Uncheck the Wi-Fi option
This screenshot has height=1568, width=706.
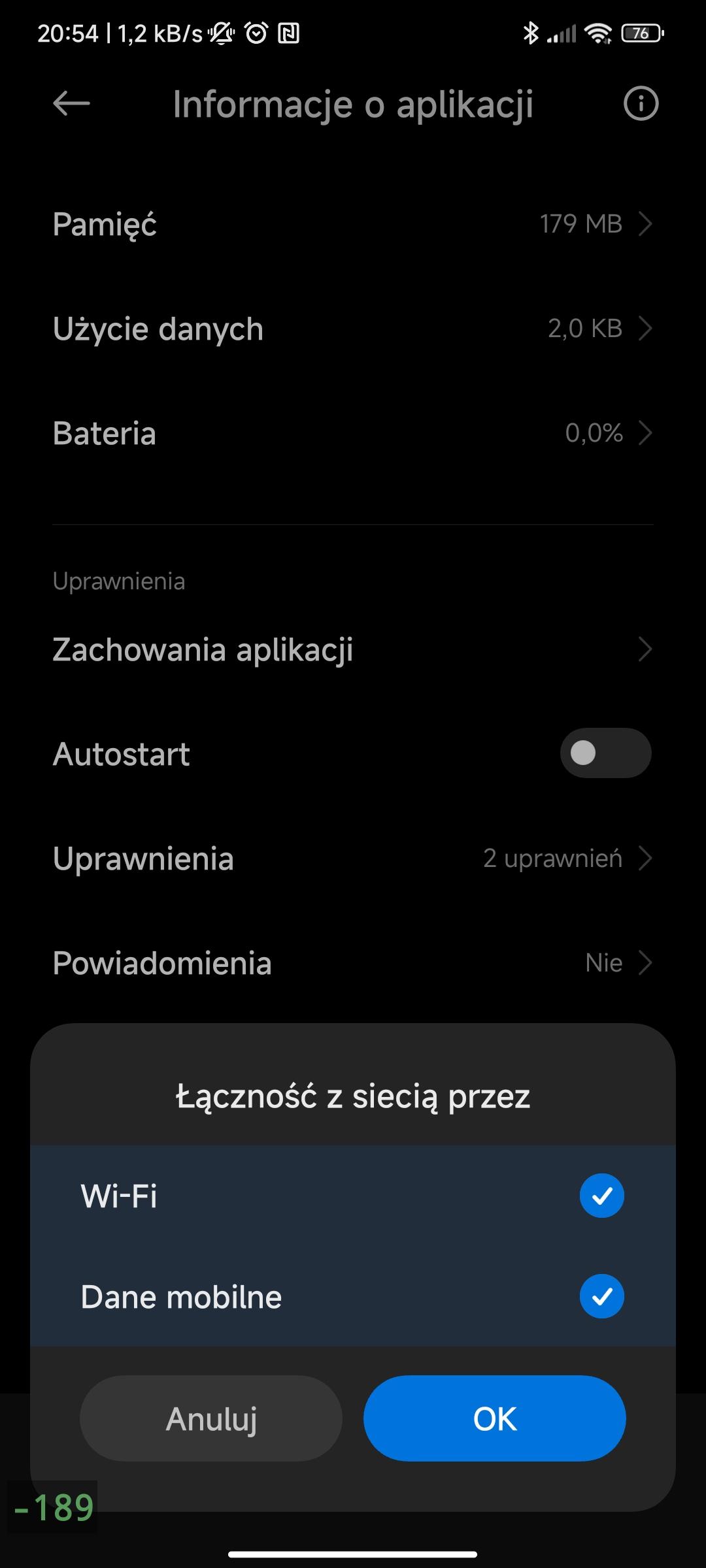[x=601, y=1196]
